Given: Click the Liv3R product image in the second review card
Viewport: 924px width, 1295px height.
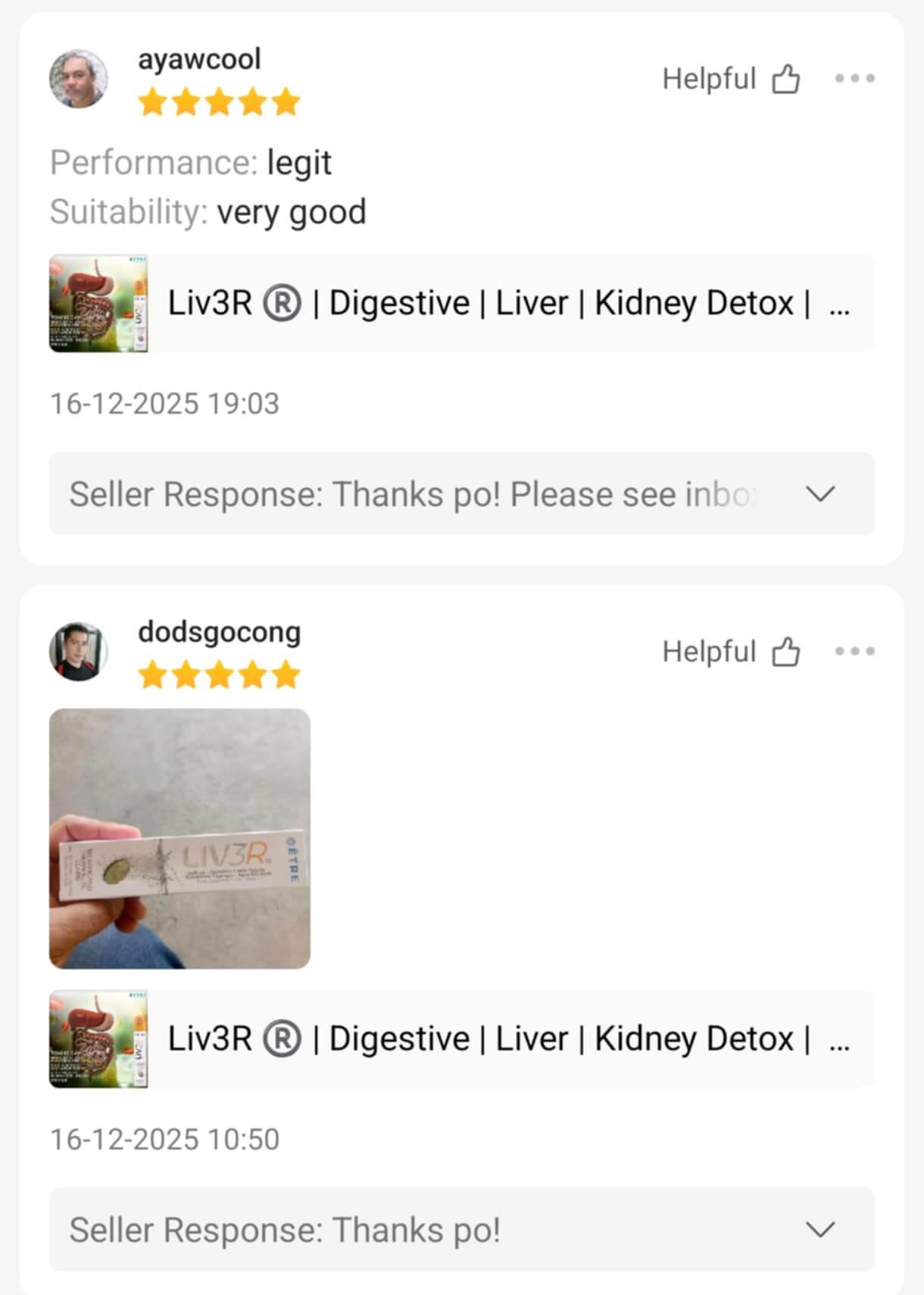Looking at the screenshot, I should 98,1039.
